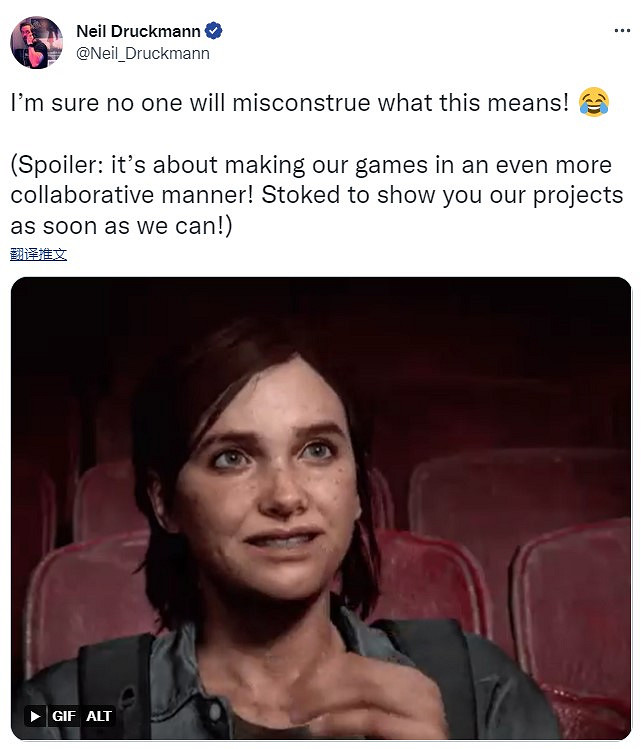This screenshot has width=641, height=749.
Task: View the GIF's ALT description
Action: pyautogui.click(x=99, y=716)
